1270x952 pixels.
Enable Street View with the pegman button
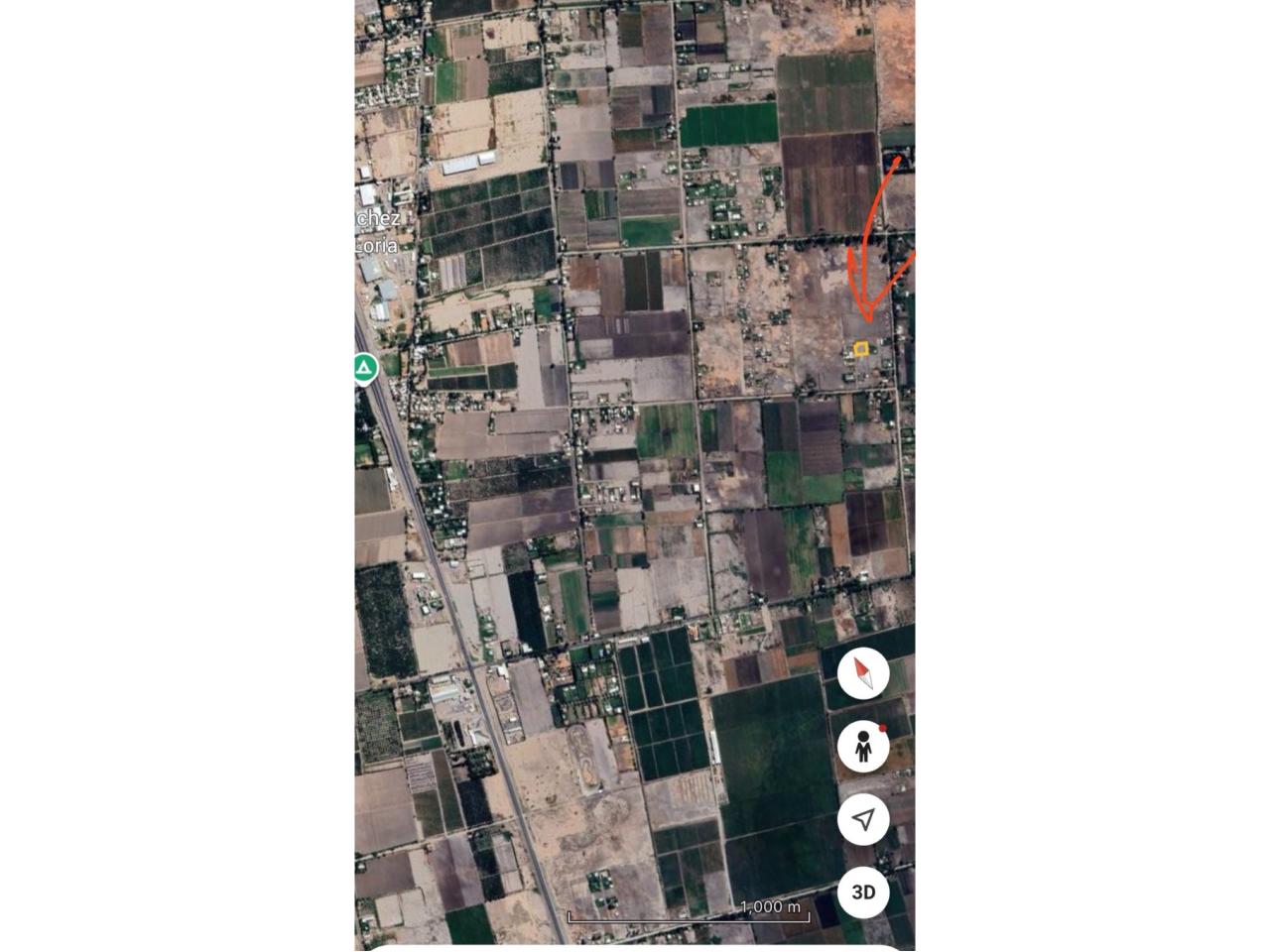click(x=863, y=747)
